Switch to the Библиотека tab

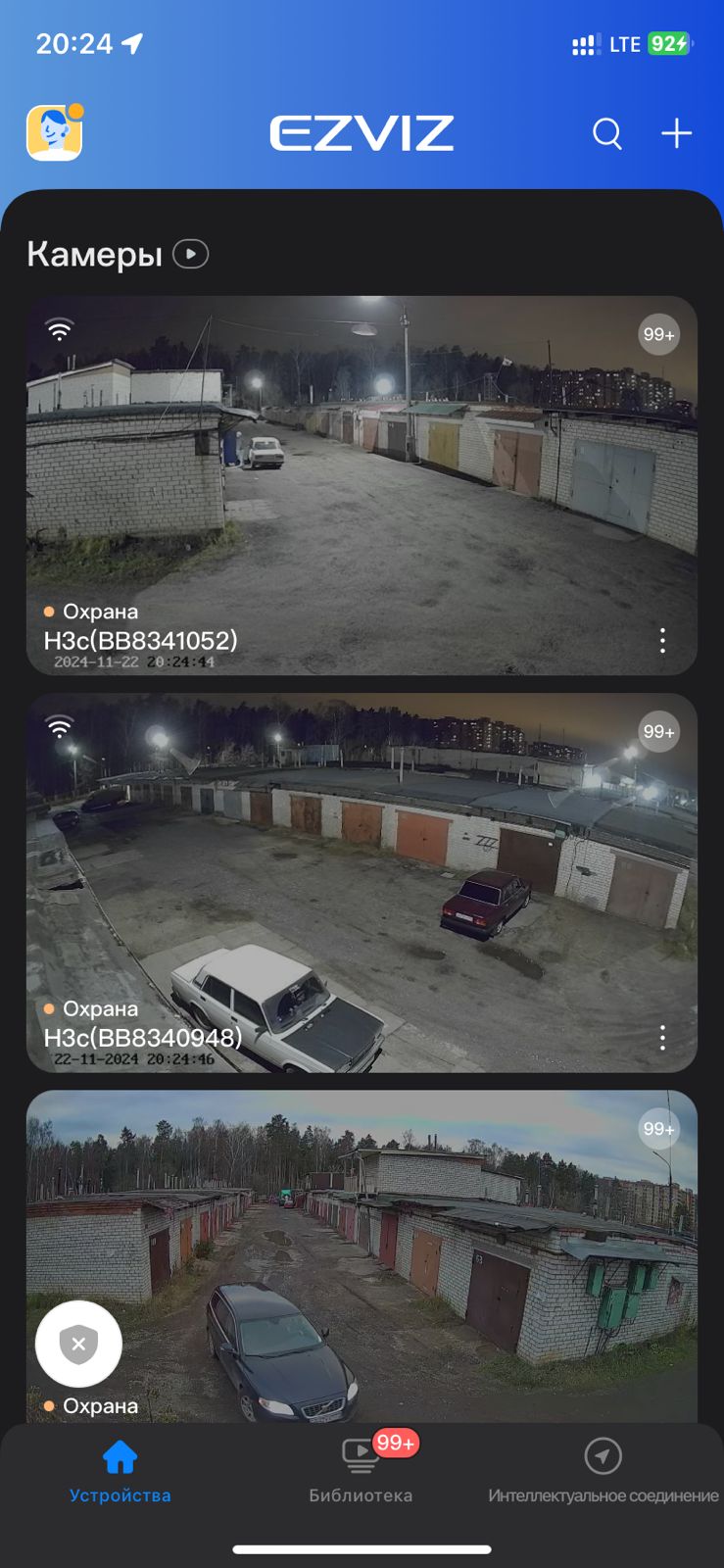(x=361, y=1470)
